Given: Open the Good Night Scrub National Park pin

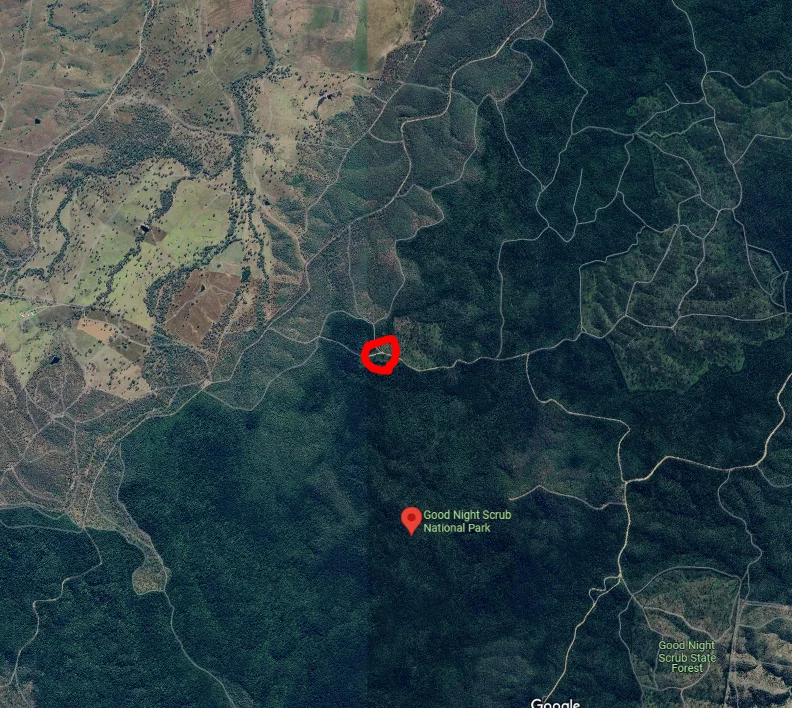Looking at the screenshot, I should [410, 519].
